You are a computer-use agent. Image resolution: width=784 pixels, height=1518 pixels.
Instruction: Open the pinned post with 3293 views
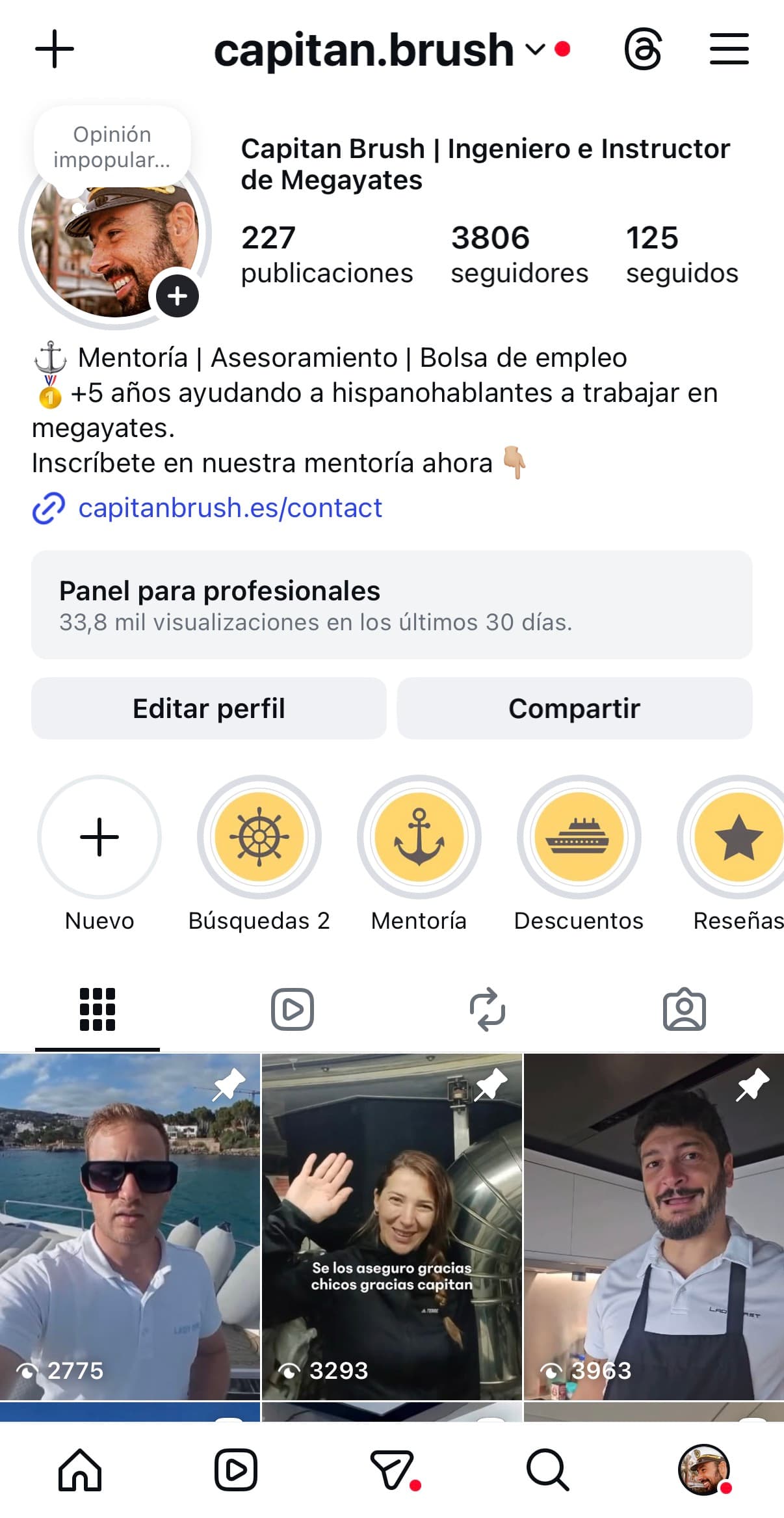(391, 1226)
